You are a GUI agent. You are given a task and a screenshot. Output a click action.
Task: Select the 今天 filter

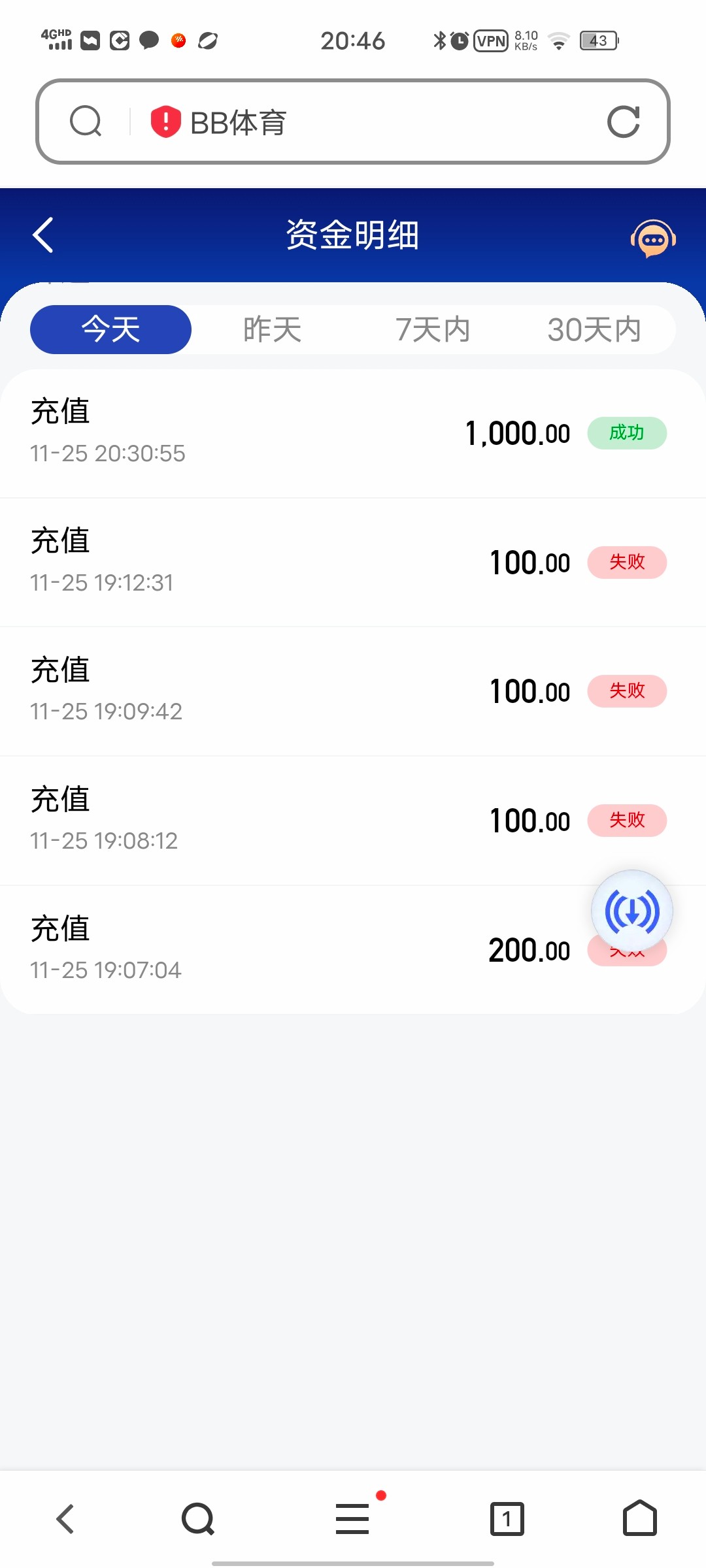(110, 329)
